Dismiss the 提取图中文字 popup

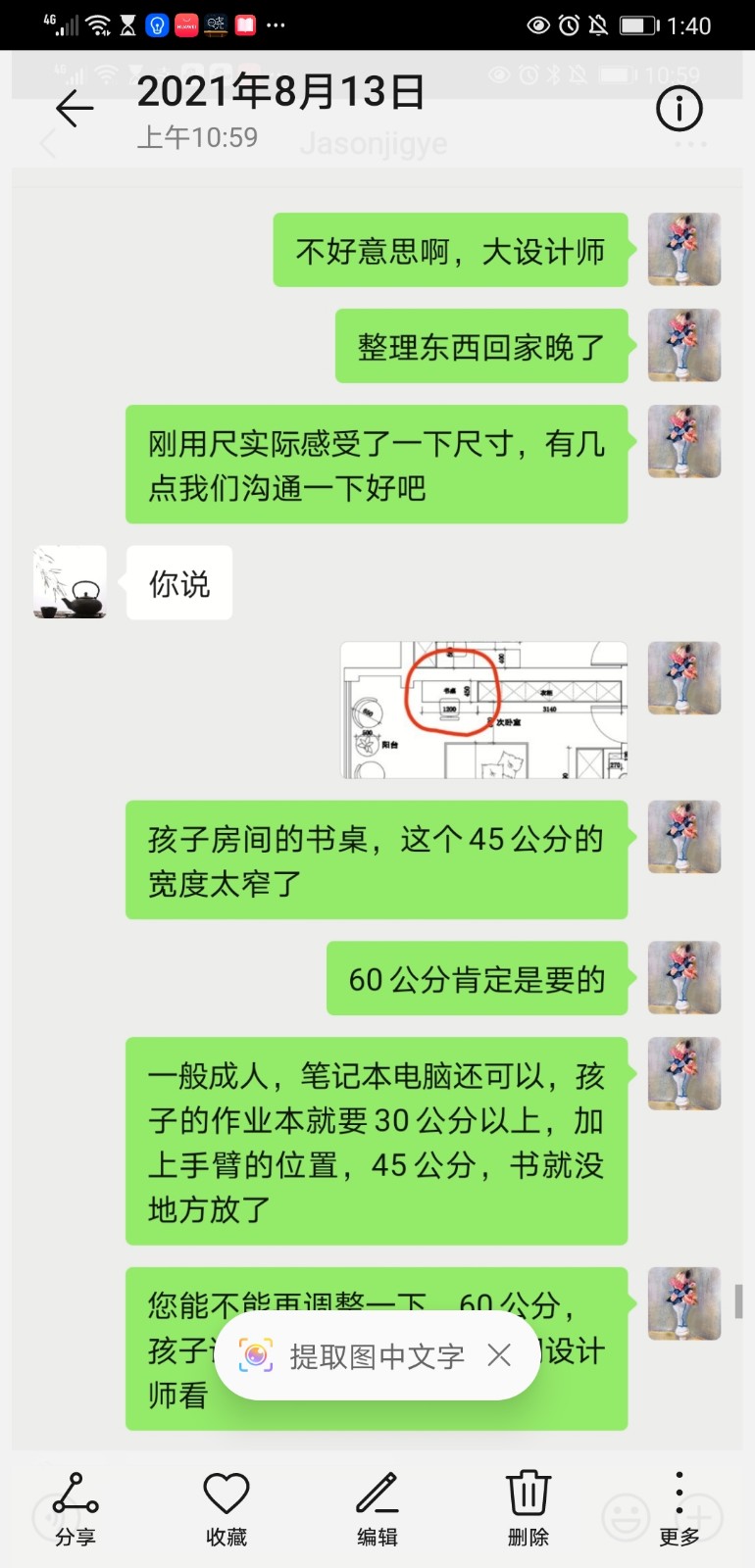[499, 1355]
